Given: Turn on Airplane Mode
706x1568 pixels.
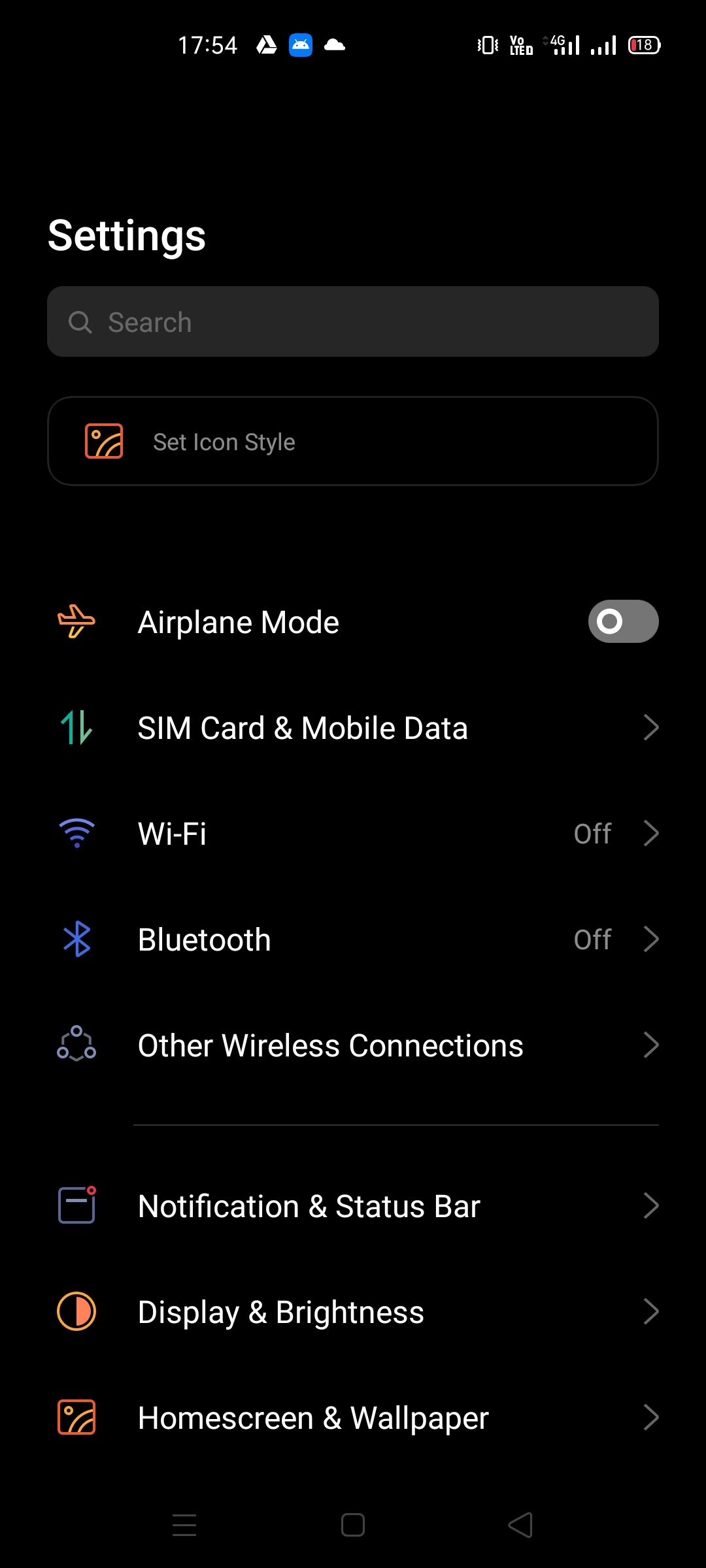Looking at the screenshot, I should tap(622, 621).
